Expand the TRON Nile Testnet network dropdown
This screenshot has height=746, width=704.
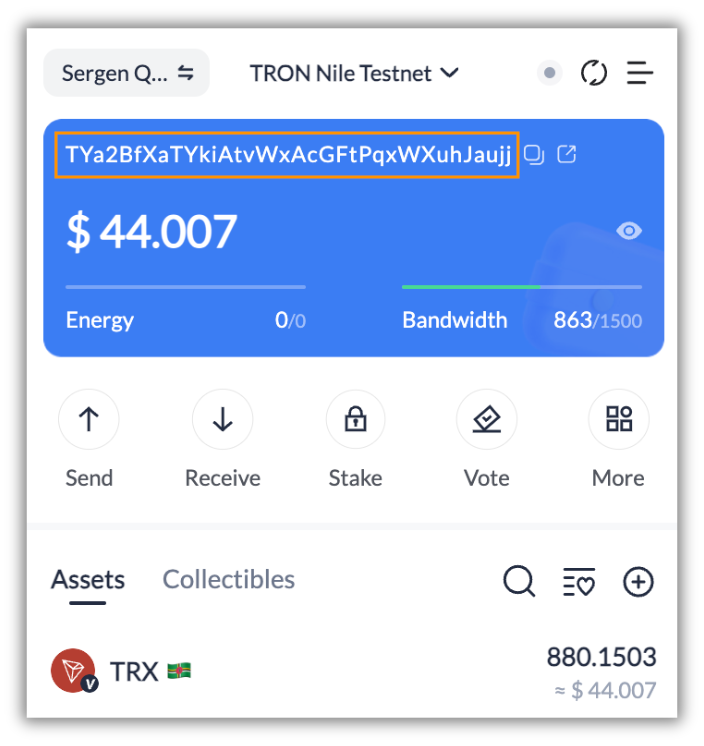pos(354,73)
